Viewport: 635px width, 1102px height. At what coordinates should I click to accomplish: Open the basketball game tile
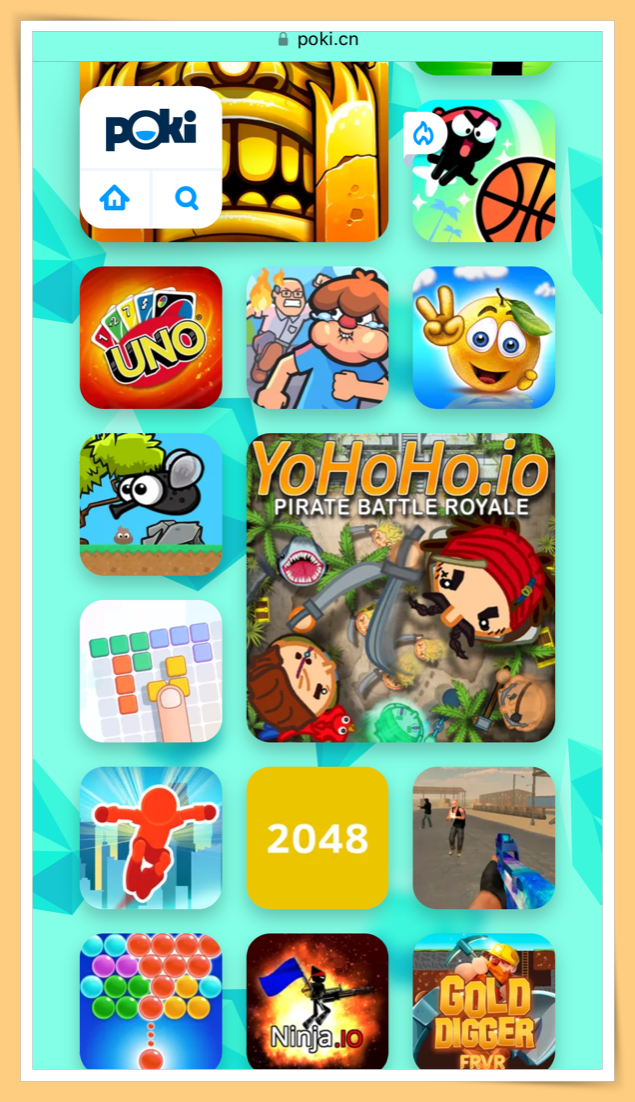pos(483,171)
